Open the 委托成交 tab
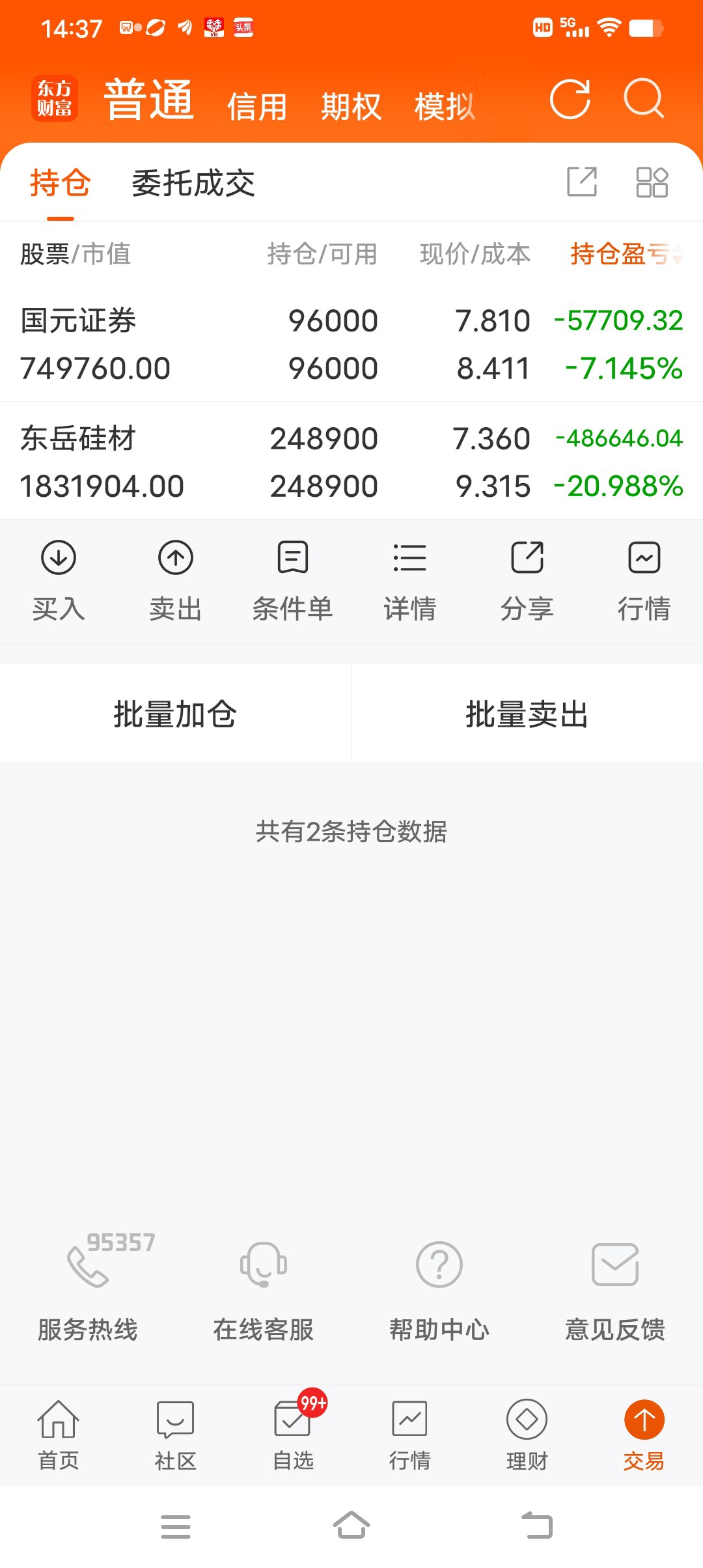Image resolution: width=703 pixels, height=1568 pixels. (x=193, y=183)
